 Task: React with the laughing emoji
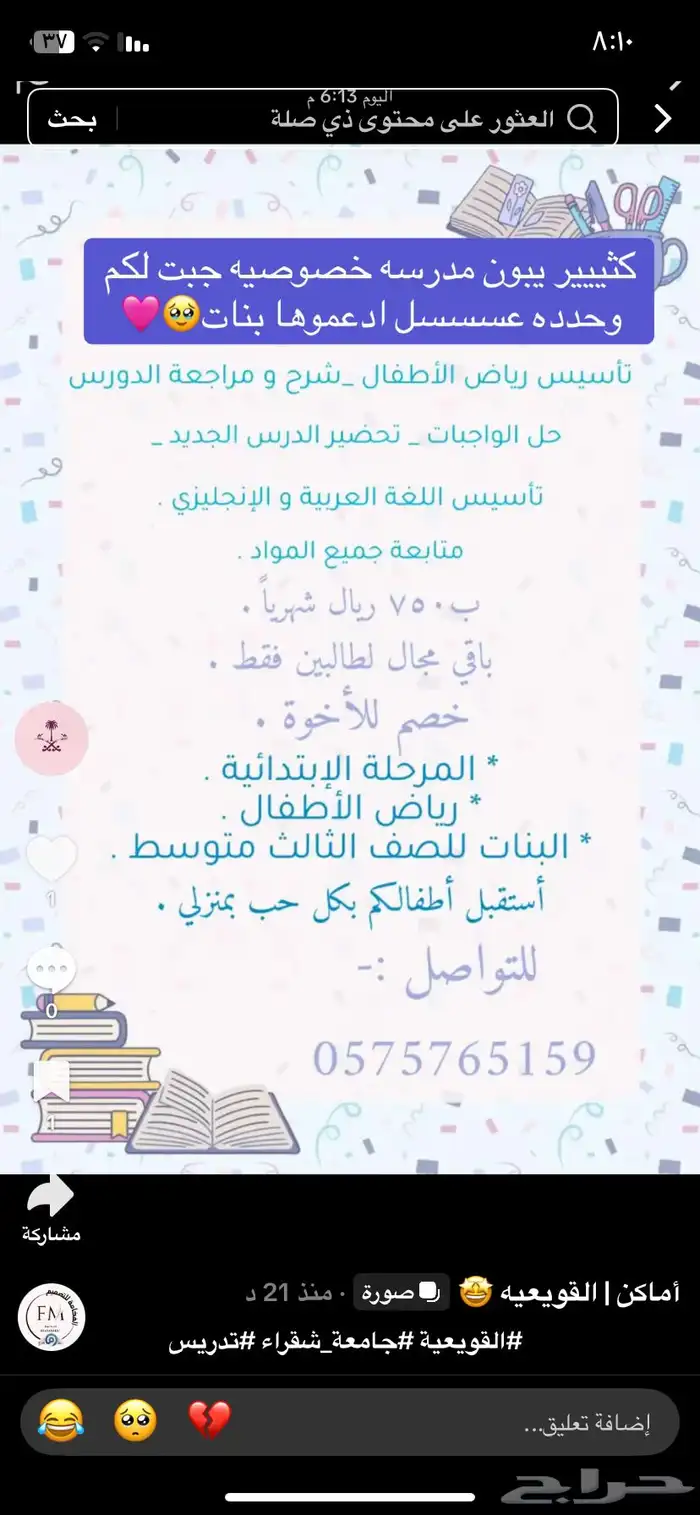coord(61,1420)
